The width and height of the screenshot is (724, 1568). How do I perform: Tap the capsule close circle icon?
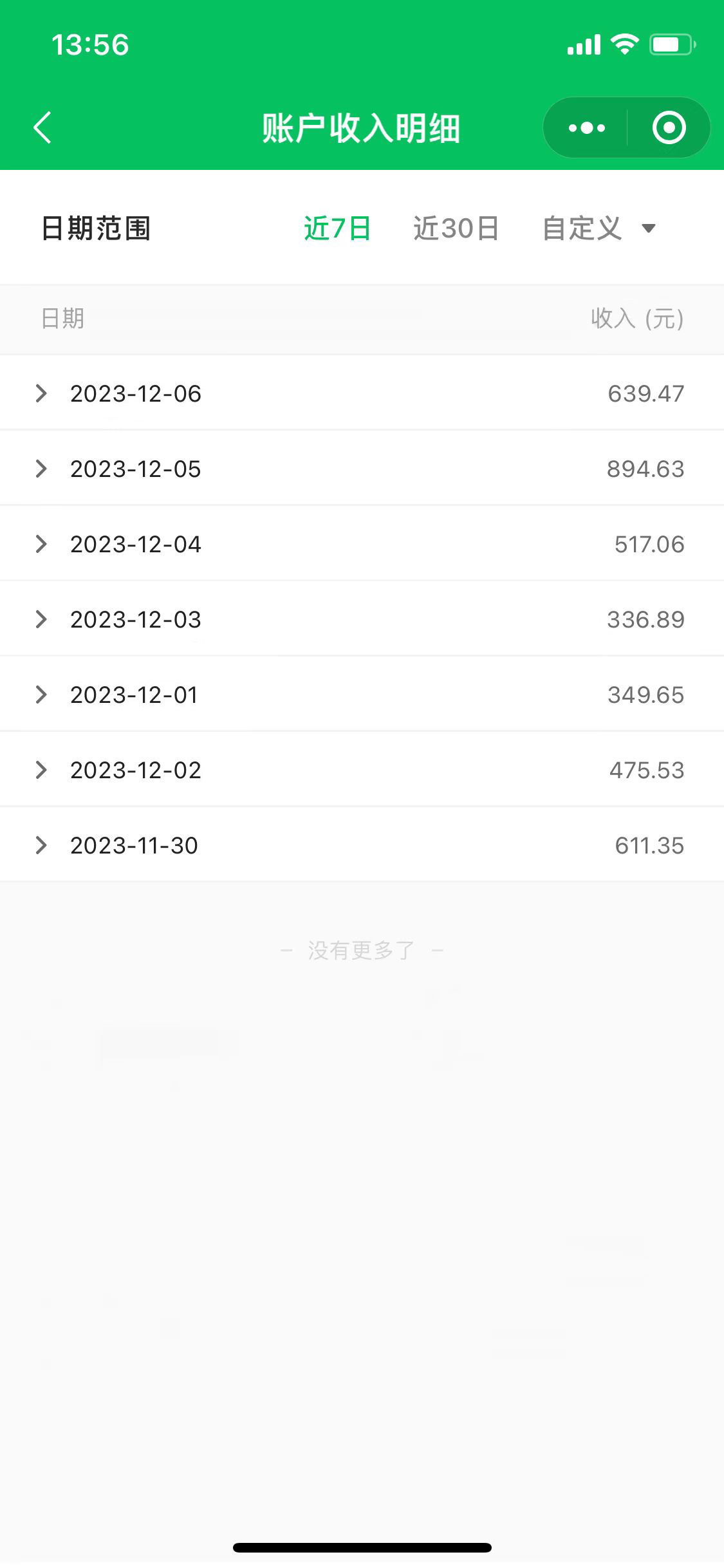668,127
